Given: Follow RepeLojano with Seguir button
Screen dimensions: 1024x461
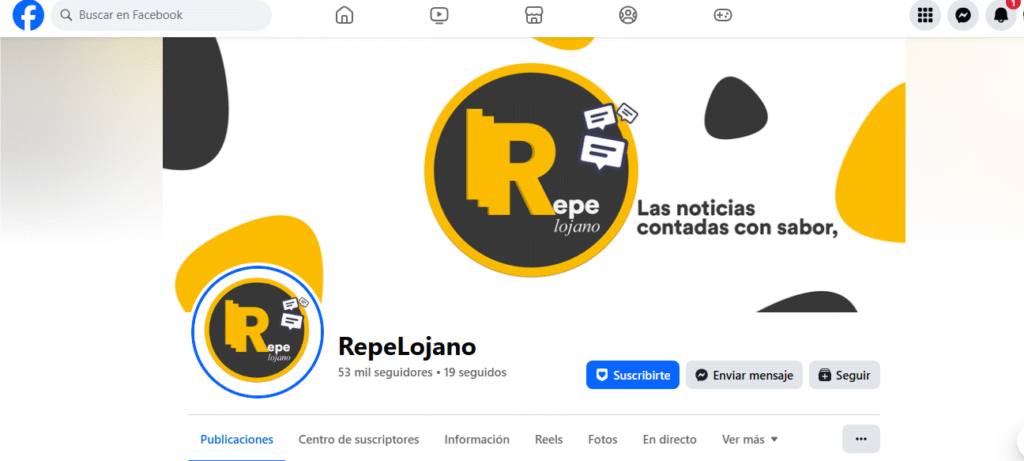Looking at the screenshot, I should (x=844, y=375).
